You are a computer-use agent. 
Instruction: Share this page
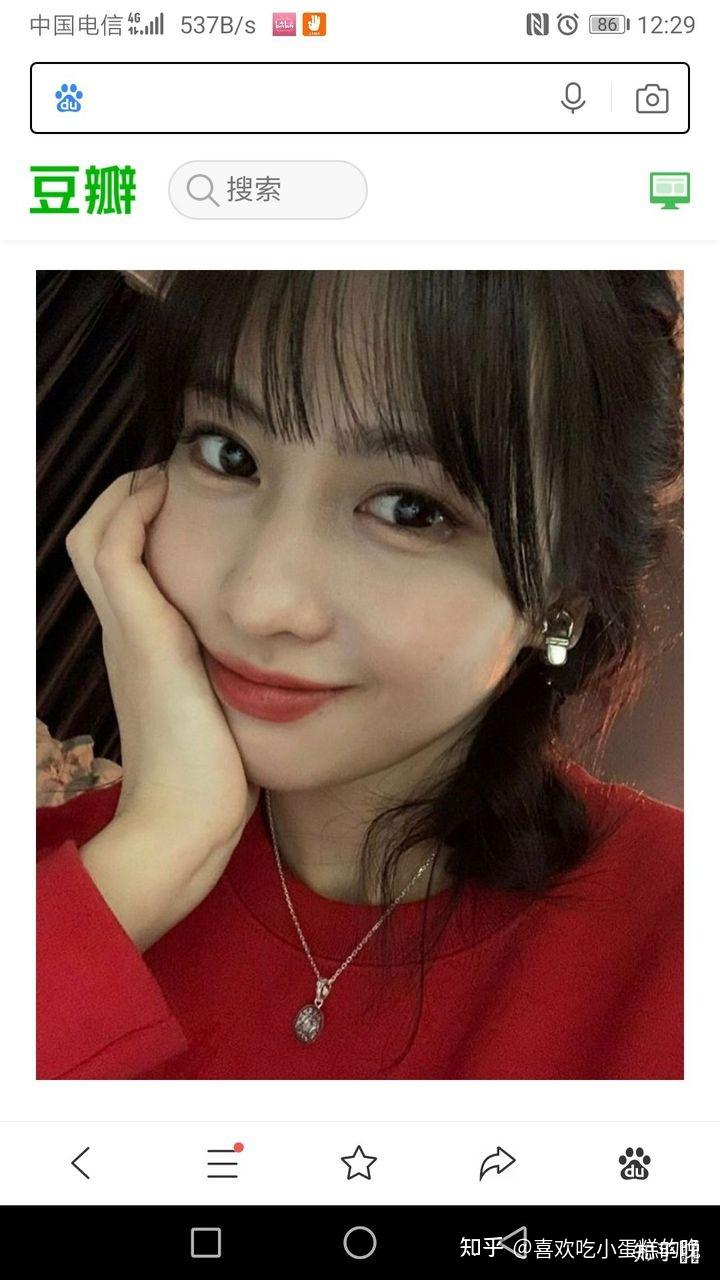[x=496, y=1163]
